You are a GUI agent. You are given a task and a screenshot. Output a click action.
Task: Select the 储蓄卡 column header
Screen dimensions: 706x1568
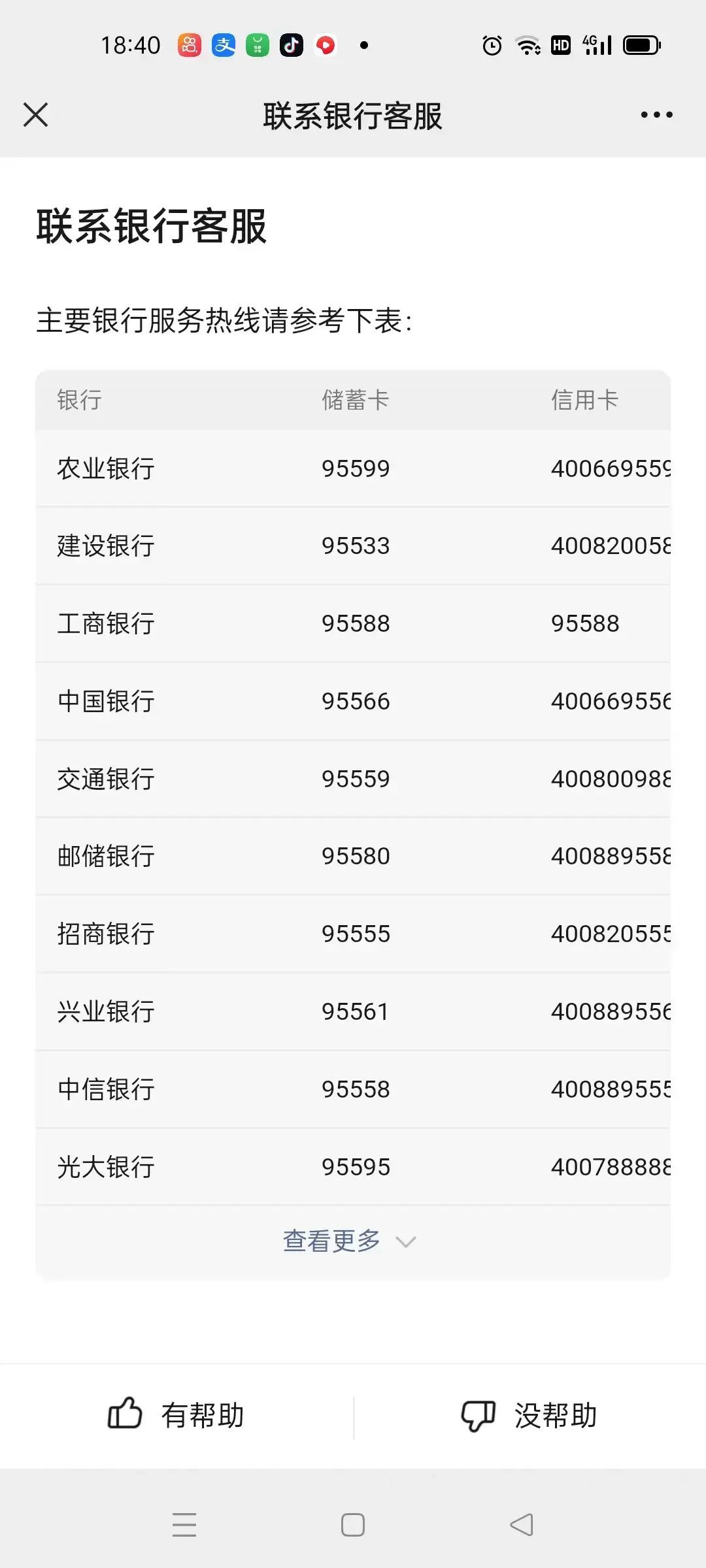point(355,400)
